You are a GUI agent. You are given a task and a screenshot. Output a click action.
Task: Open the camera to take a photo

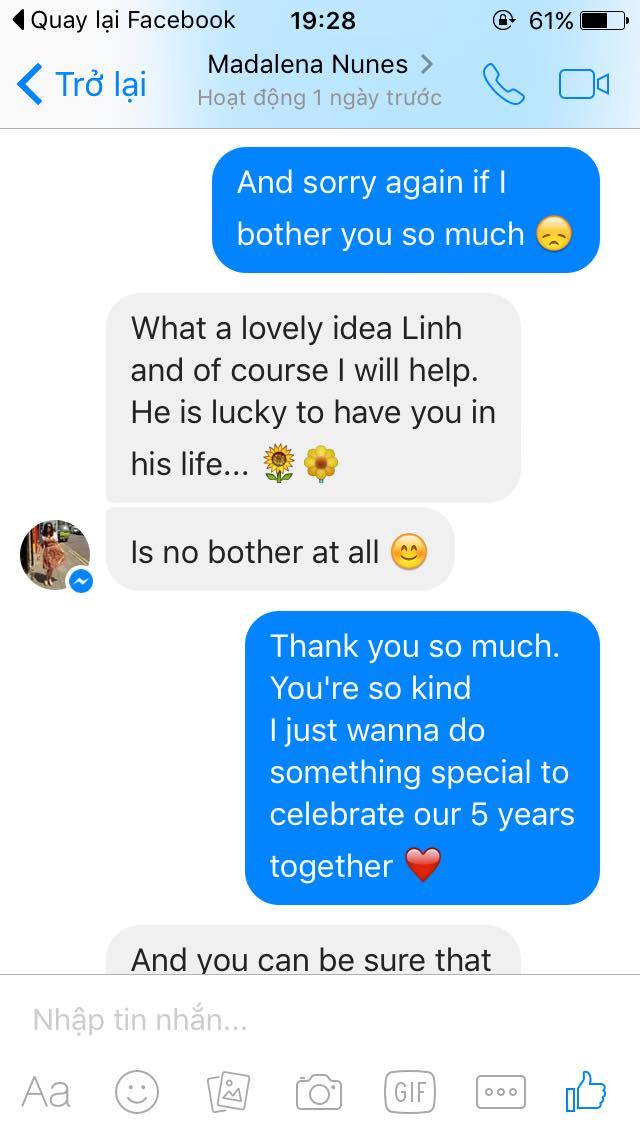319,1092
